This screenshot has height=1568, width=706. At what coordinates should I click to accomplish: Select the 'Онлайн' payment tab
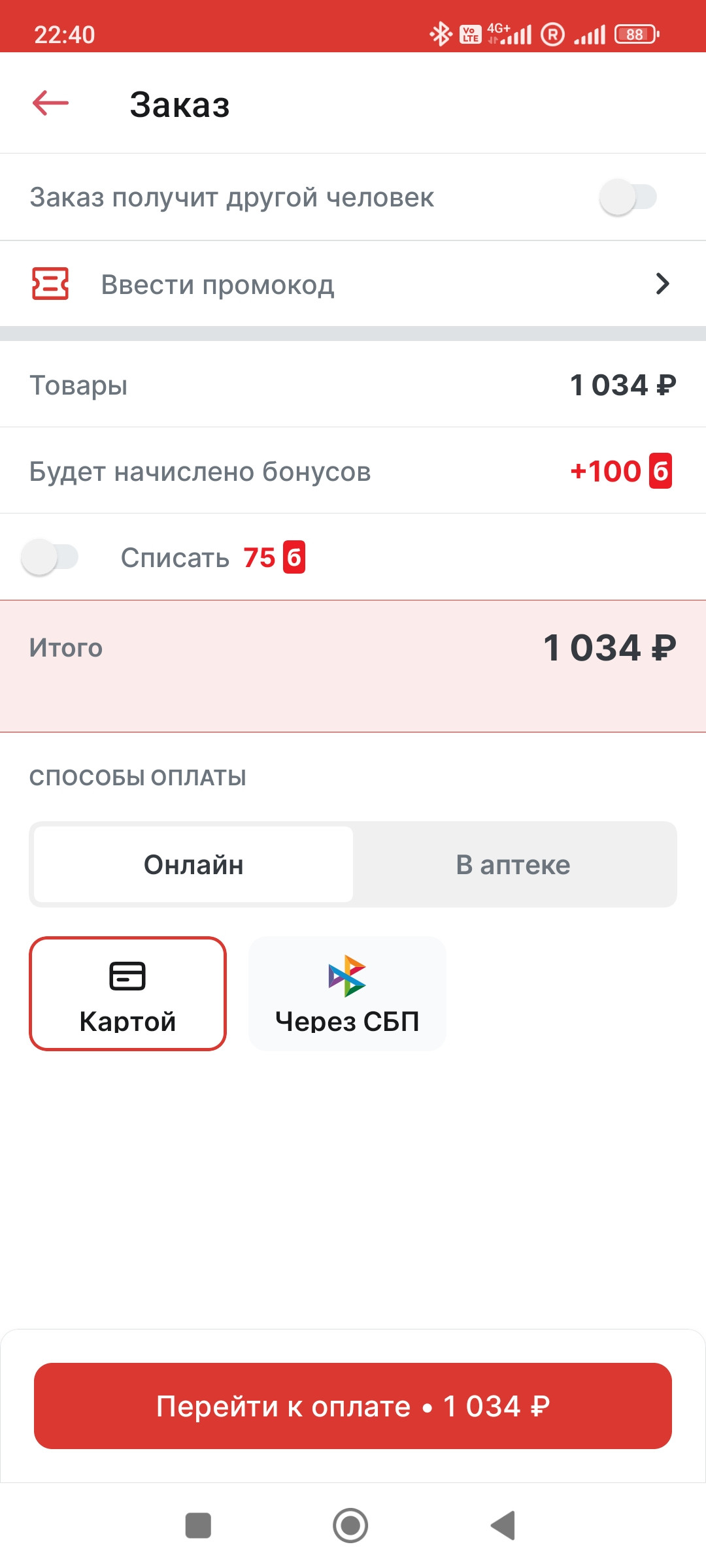pos(193,864)
